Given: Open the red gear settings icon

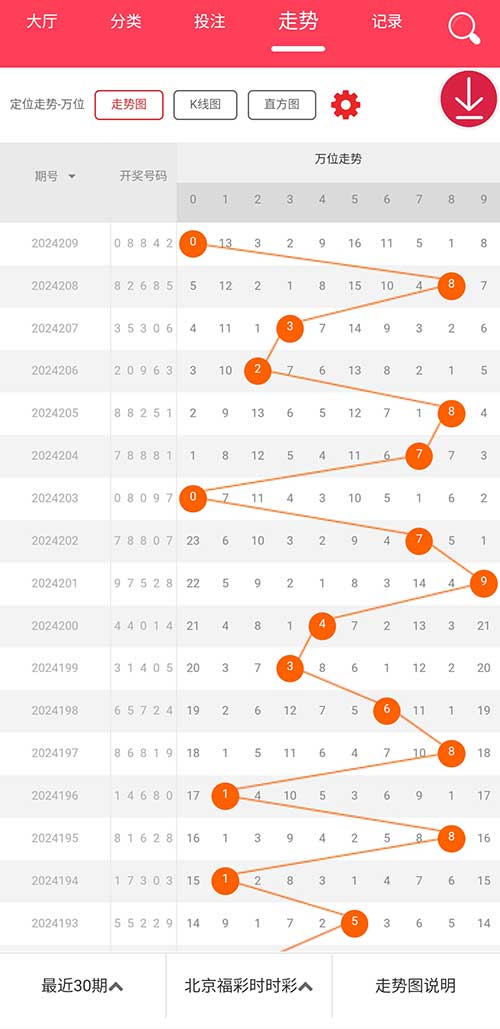Looking at the screenshot, I should coord(346,104).
